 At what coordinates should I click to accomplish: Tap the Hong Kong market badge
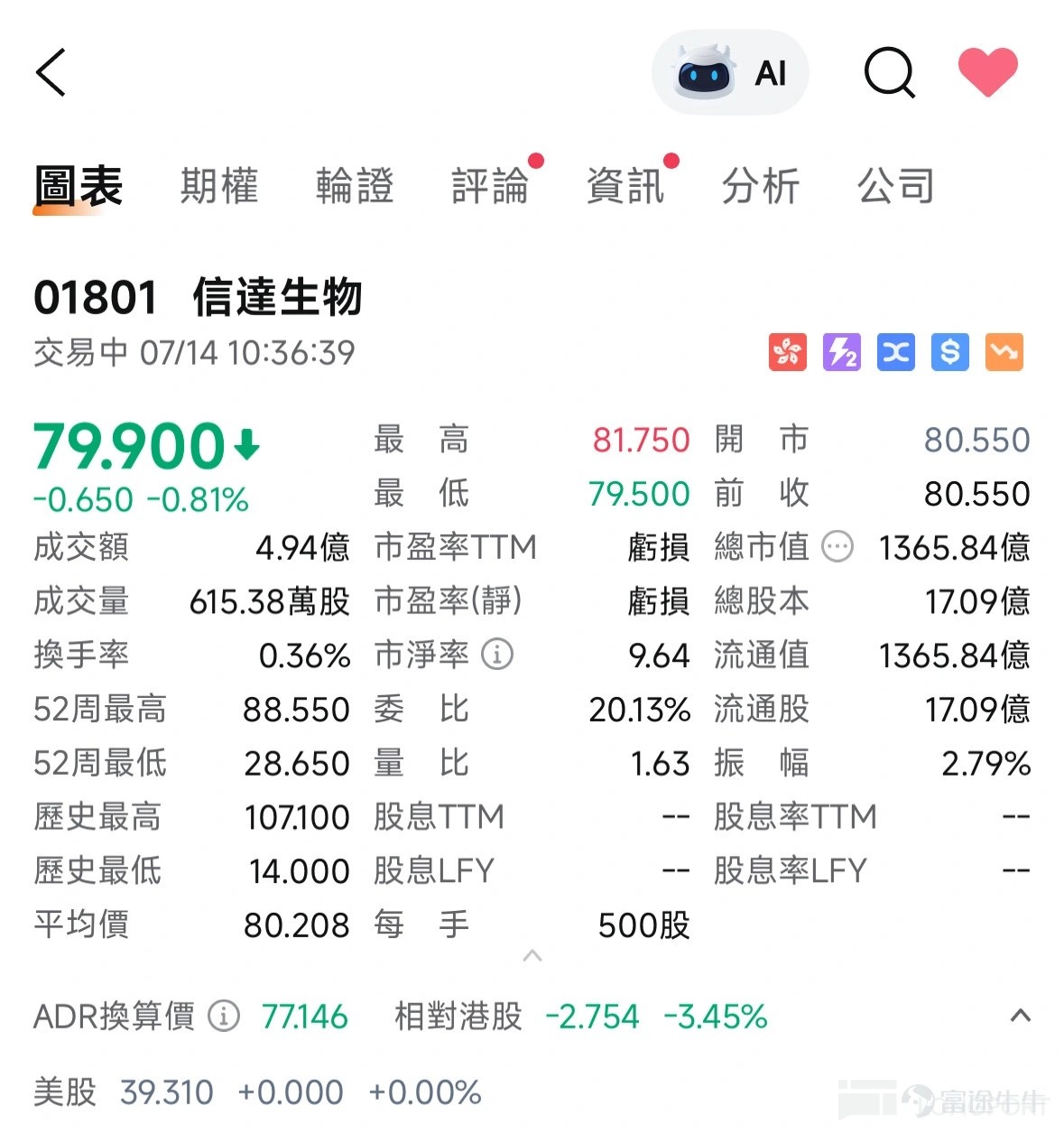787,352
